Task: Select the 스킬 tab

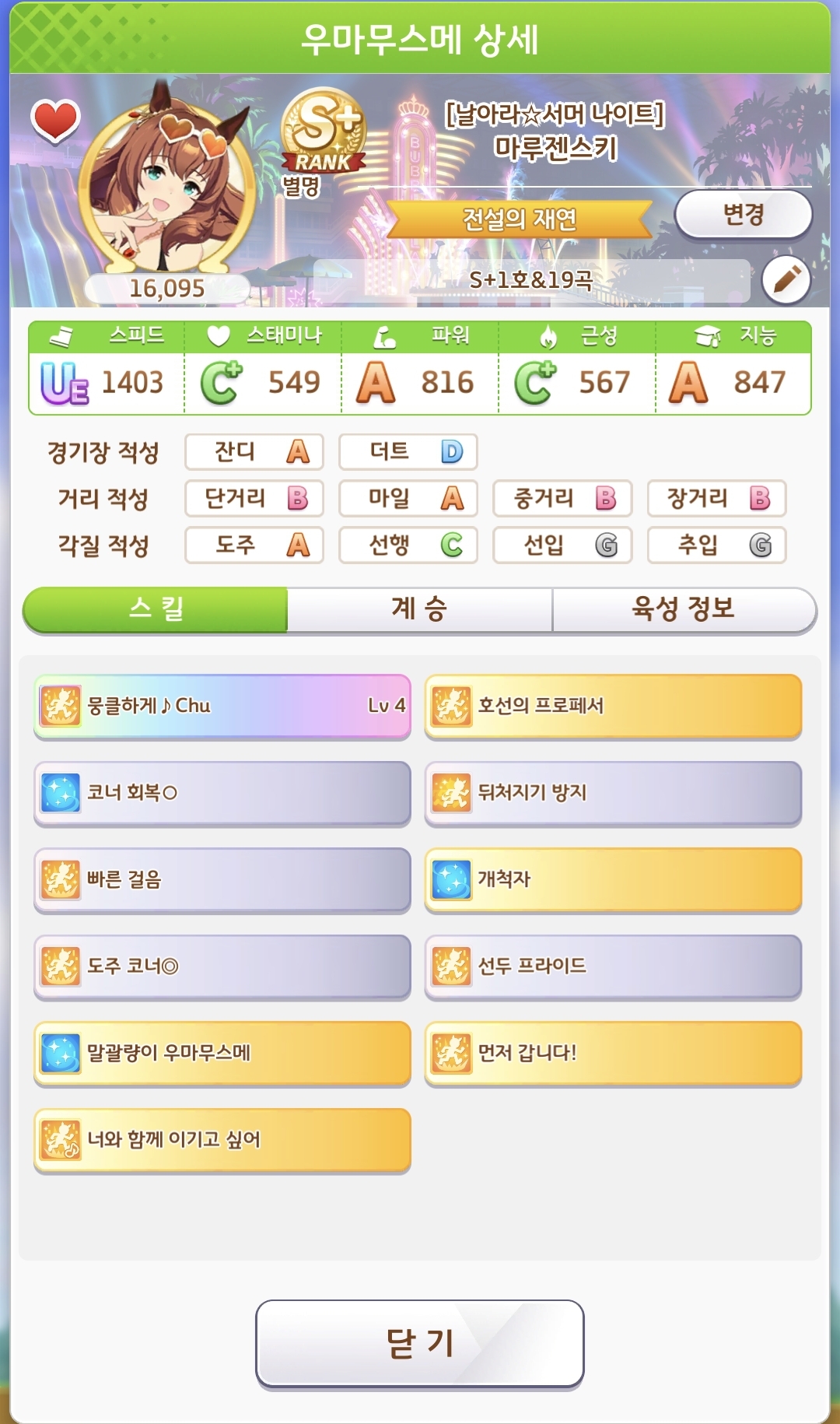Action: [156, 609]
